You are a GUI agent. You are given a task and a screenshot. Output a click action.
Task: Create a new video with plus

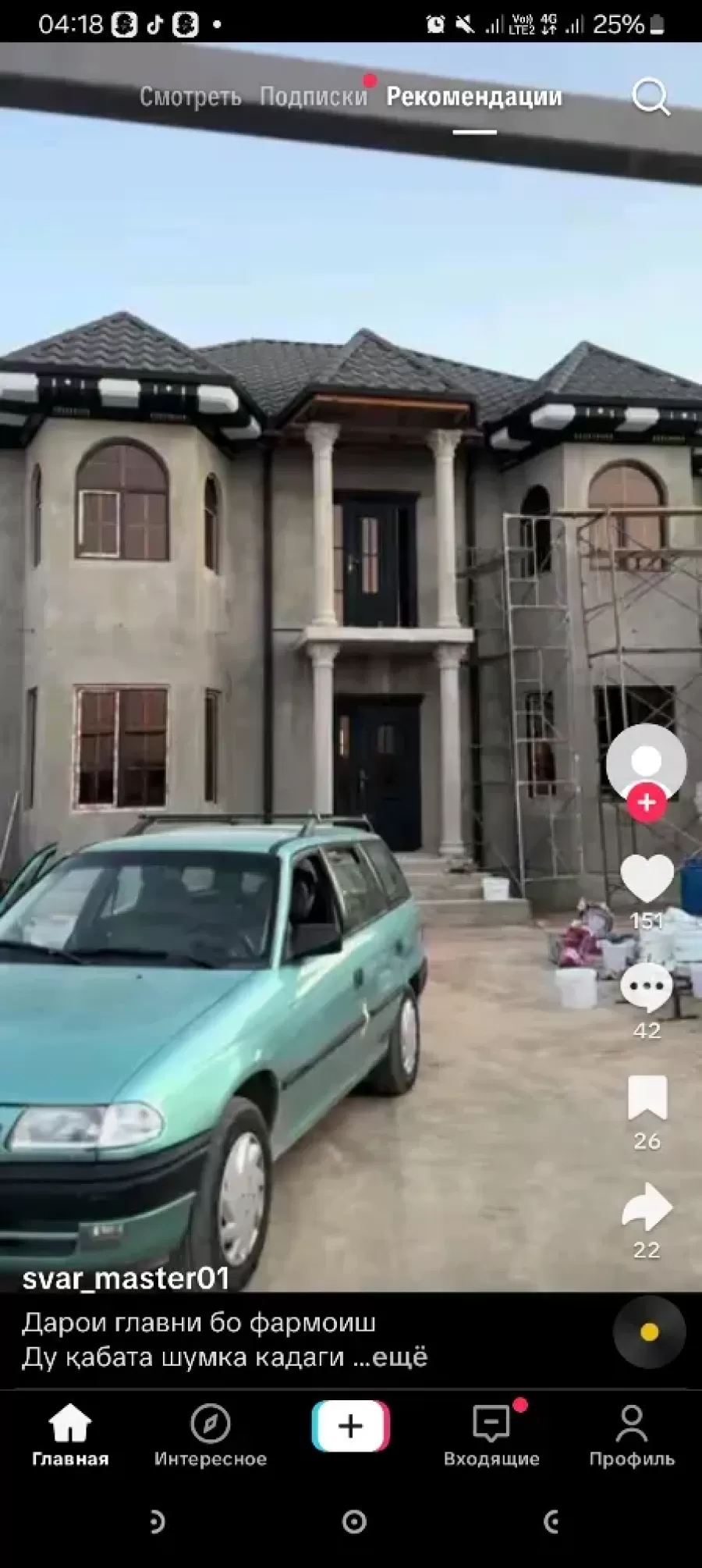click(x=351, y=1426)
